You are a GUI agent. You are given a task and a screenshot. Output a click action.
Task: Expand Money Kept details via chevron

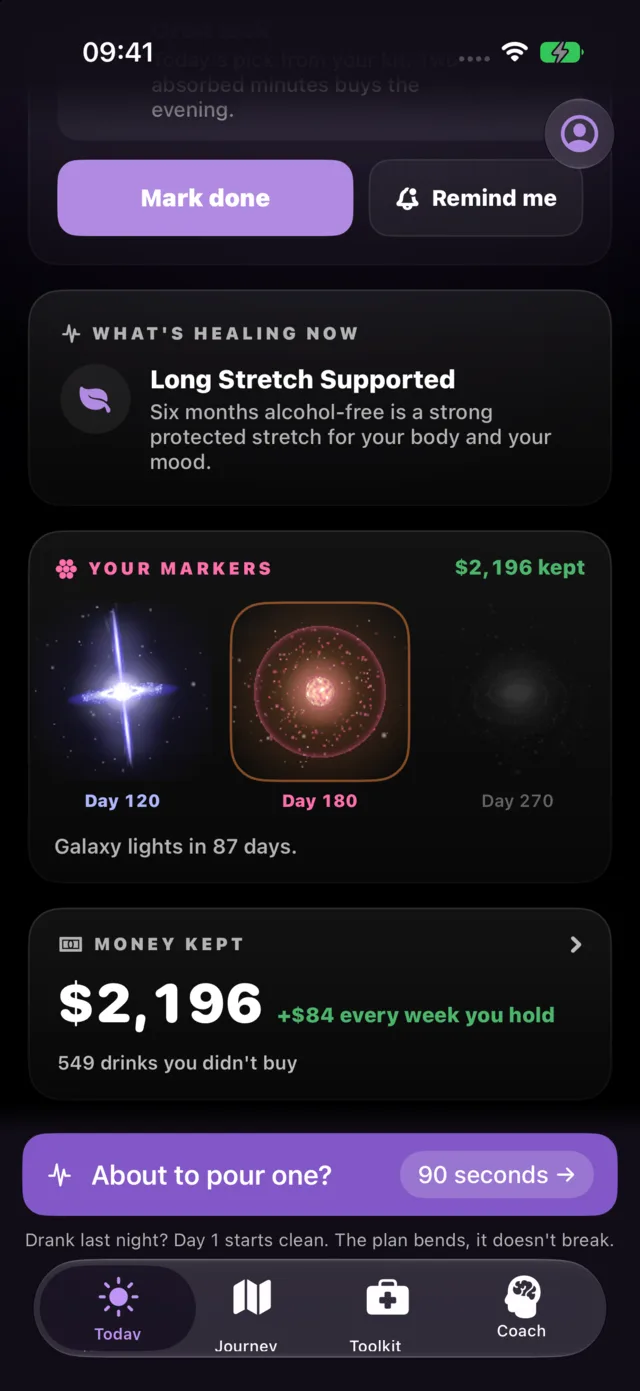tap(576, 944)
